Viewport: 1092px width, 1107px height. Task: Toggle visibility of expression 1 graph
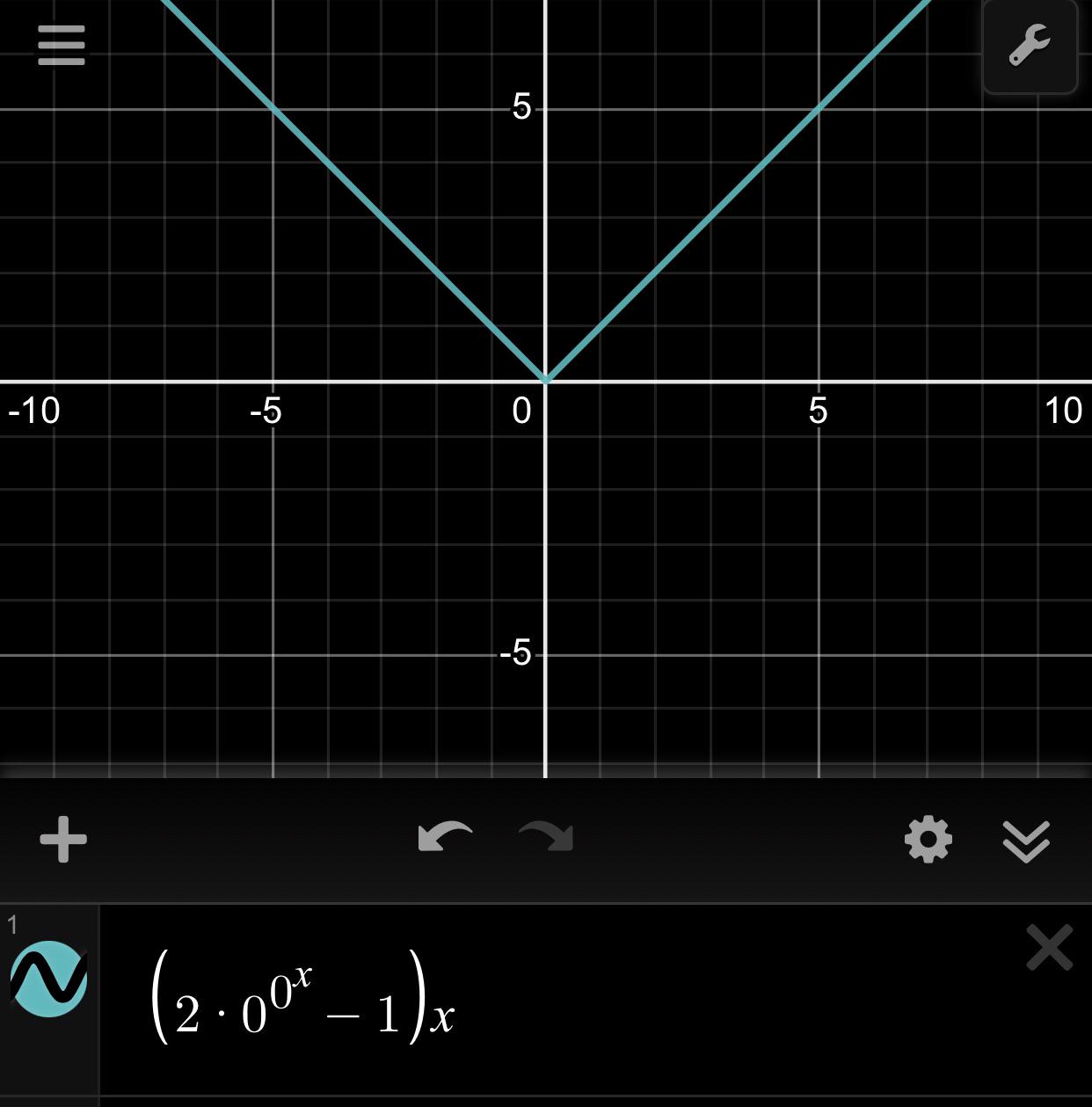tap(48, 979)
